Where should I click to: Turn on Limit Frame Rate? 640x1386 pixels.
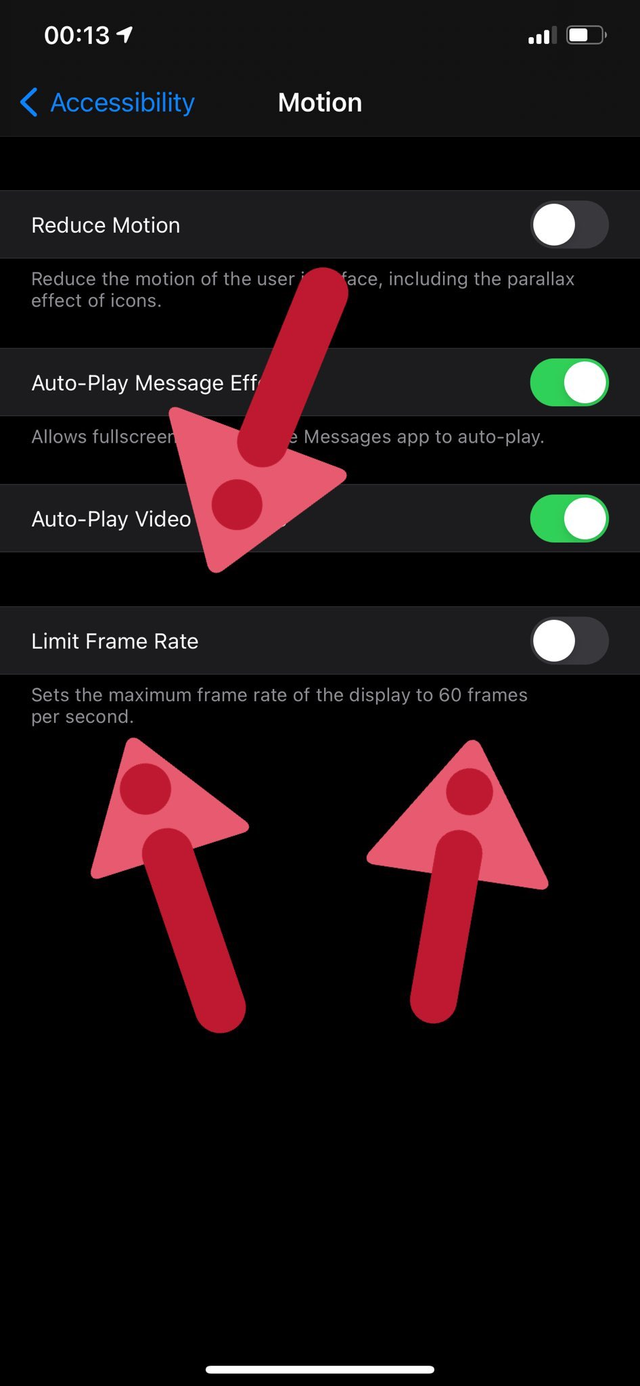coord(568,641)
